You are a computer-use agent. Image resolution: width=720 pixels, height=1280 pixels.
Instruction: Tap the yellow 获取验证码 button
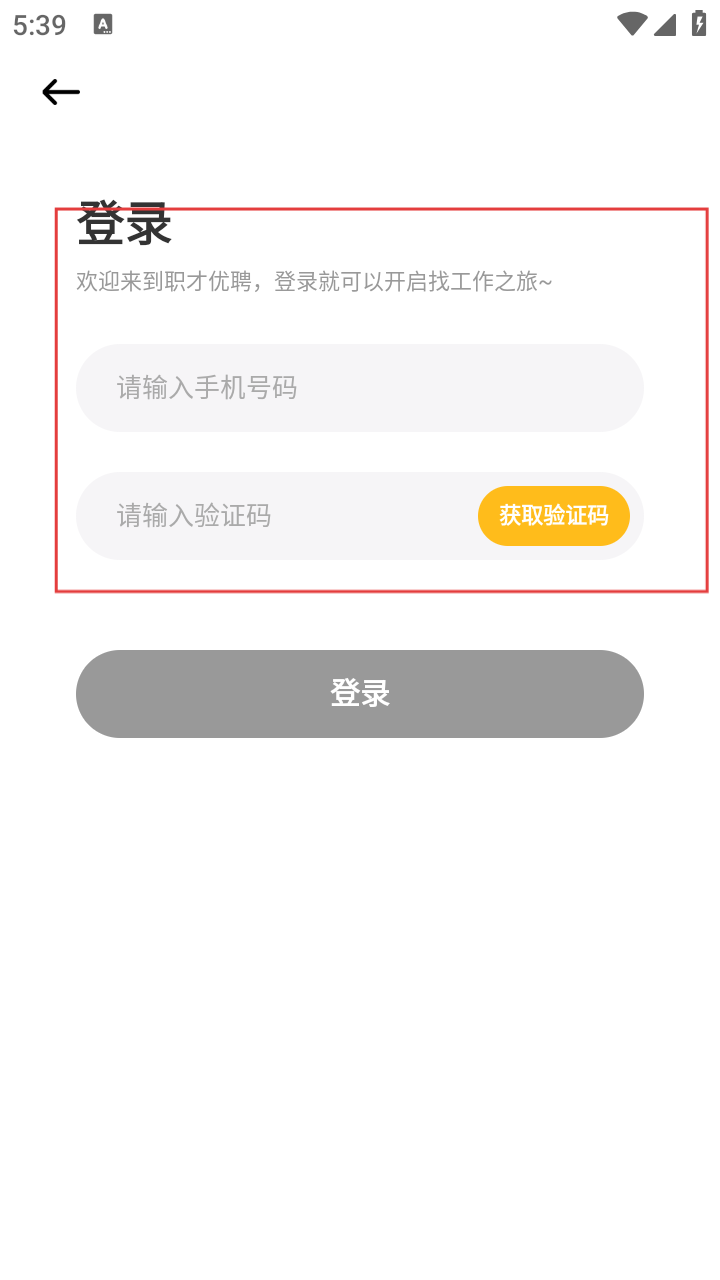click(x=554, y=516)
